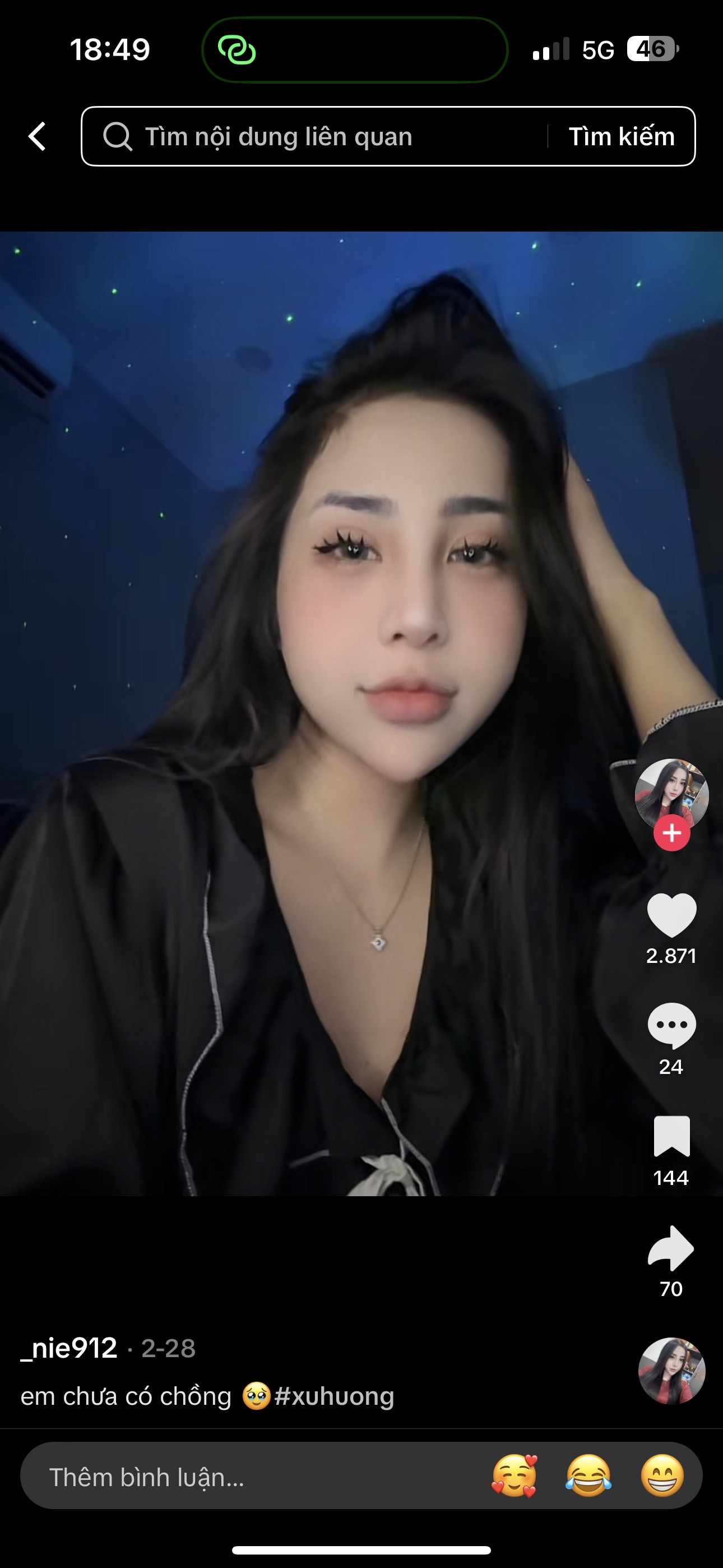The width and height of the screenshot is (723, 1568).
Task: Follow the creator with the red plus
Action: 671,833
